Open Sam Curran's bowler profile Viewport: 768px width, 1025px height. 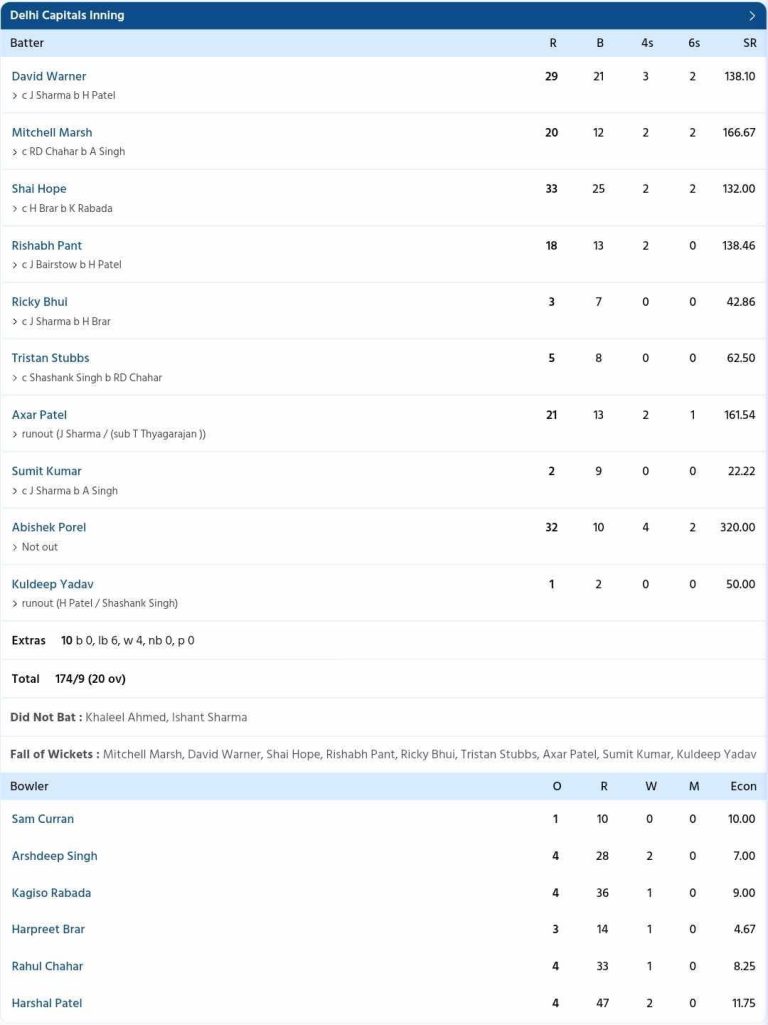[44, 818]
